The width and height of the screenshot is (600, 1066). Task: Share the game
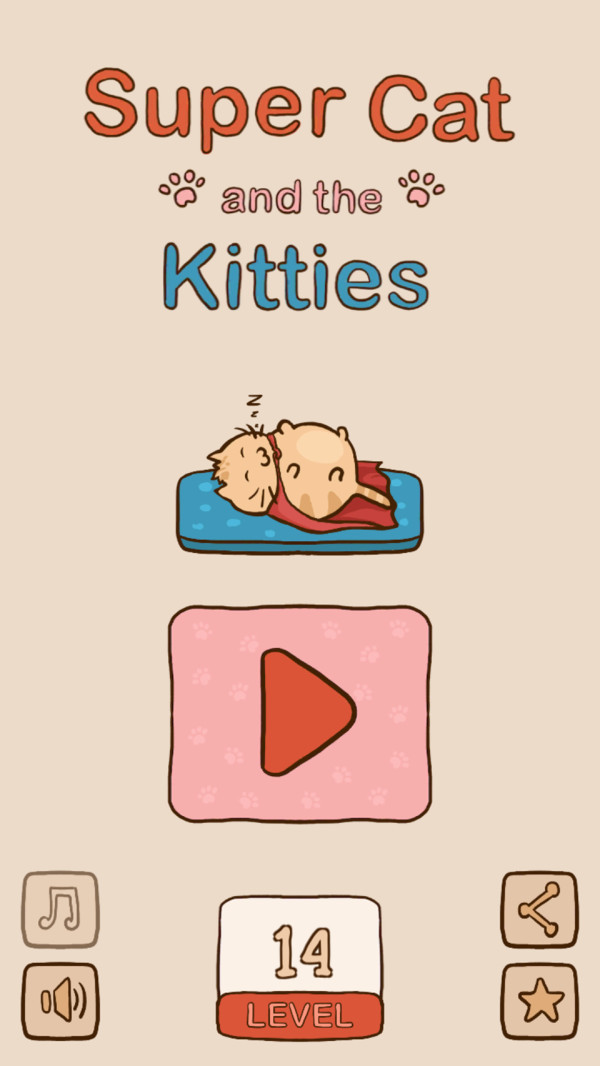(539, 910)
